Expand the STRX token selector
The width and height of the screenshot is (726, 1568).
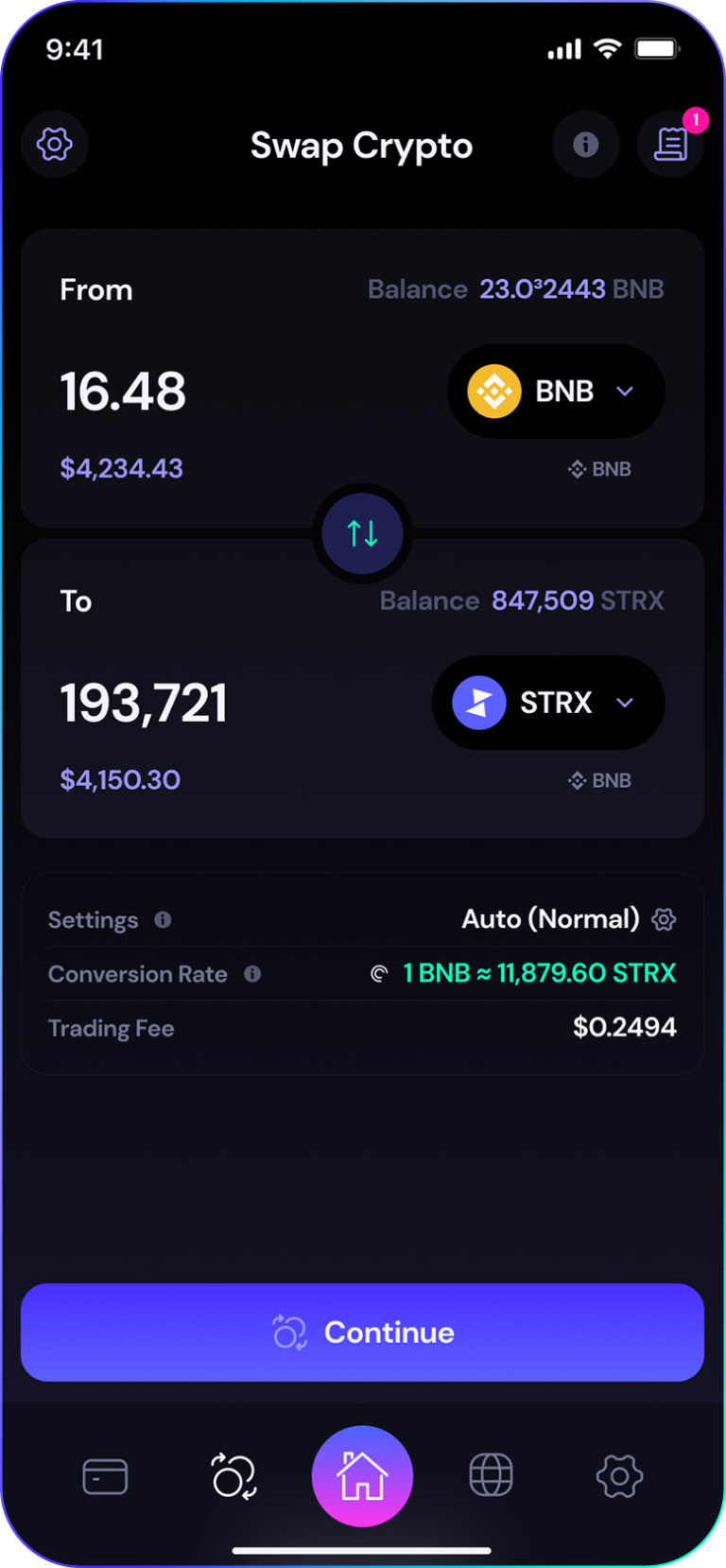coord(548,703)
